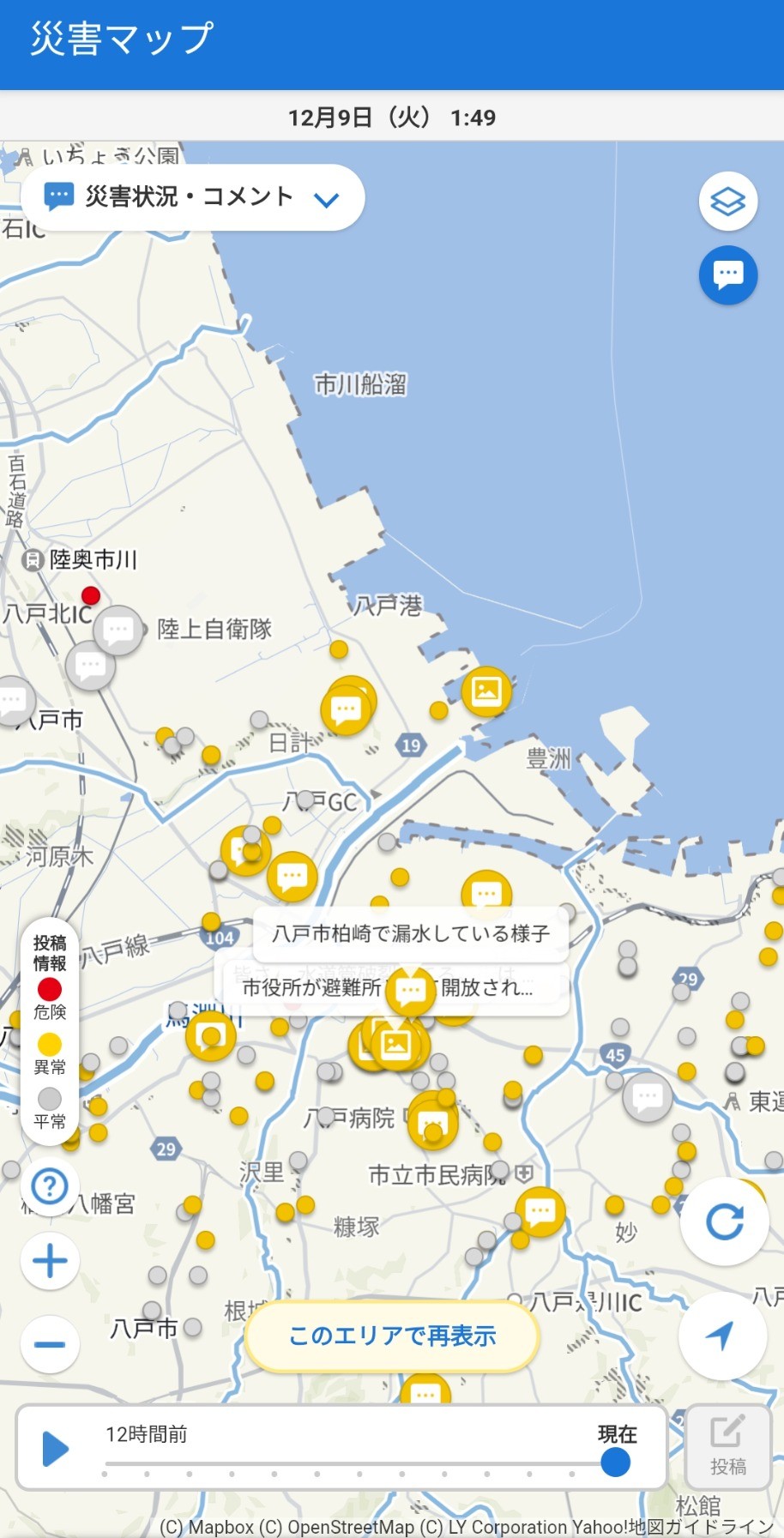Screen dimensions: 784x1538
Task: Open the help question mark
Action: (x=50, y=1186)
